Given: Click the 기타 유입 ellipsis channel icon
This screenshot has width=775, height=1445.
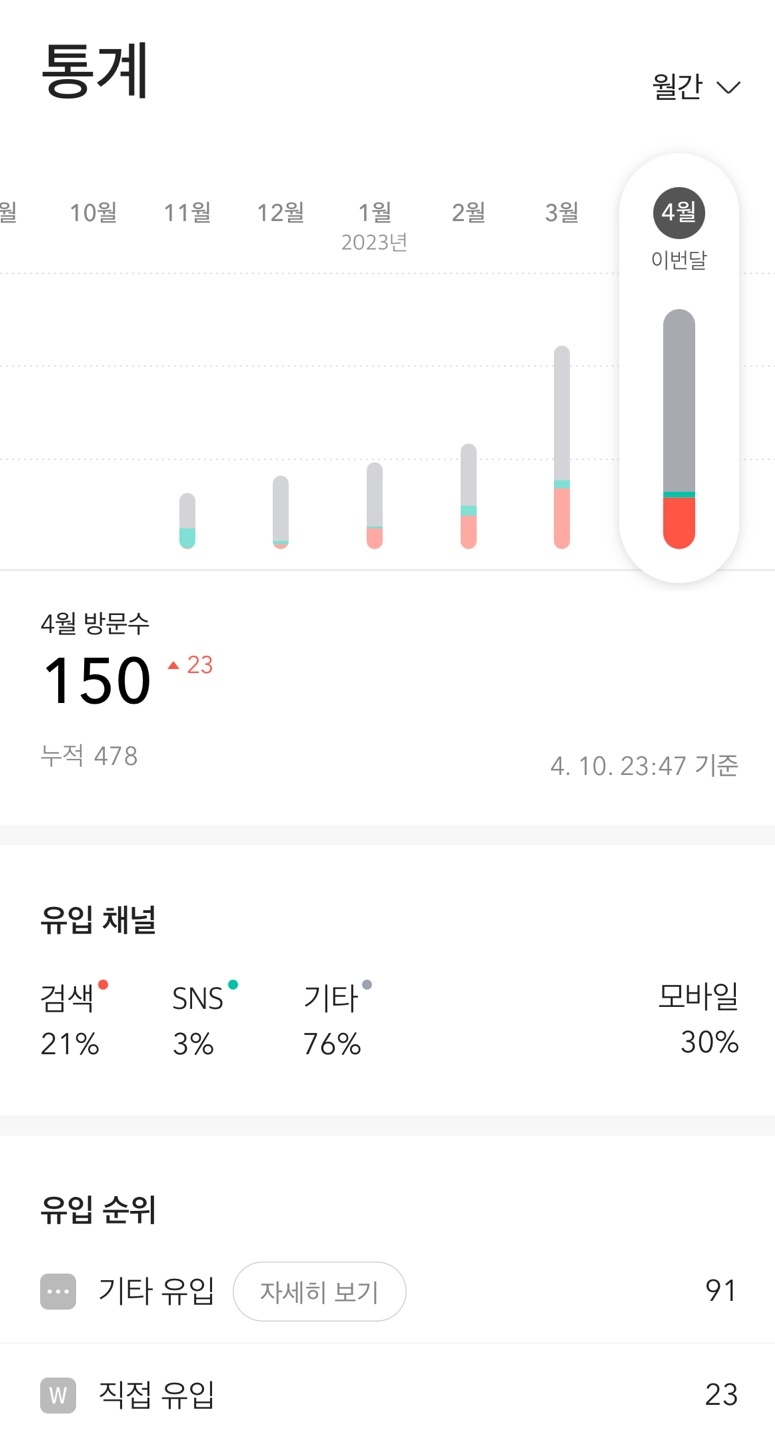Looking at the screenshot, I should pos(58,1291).
